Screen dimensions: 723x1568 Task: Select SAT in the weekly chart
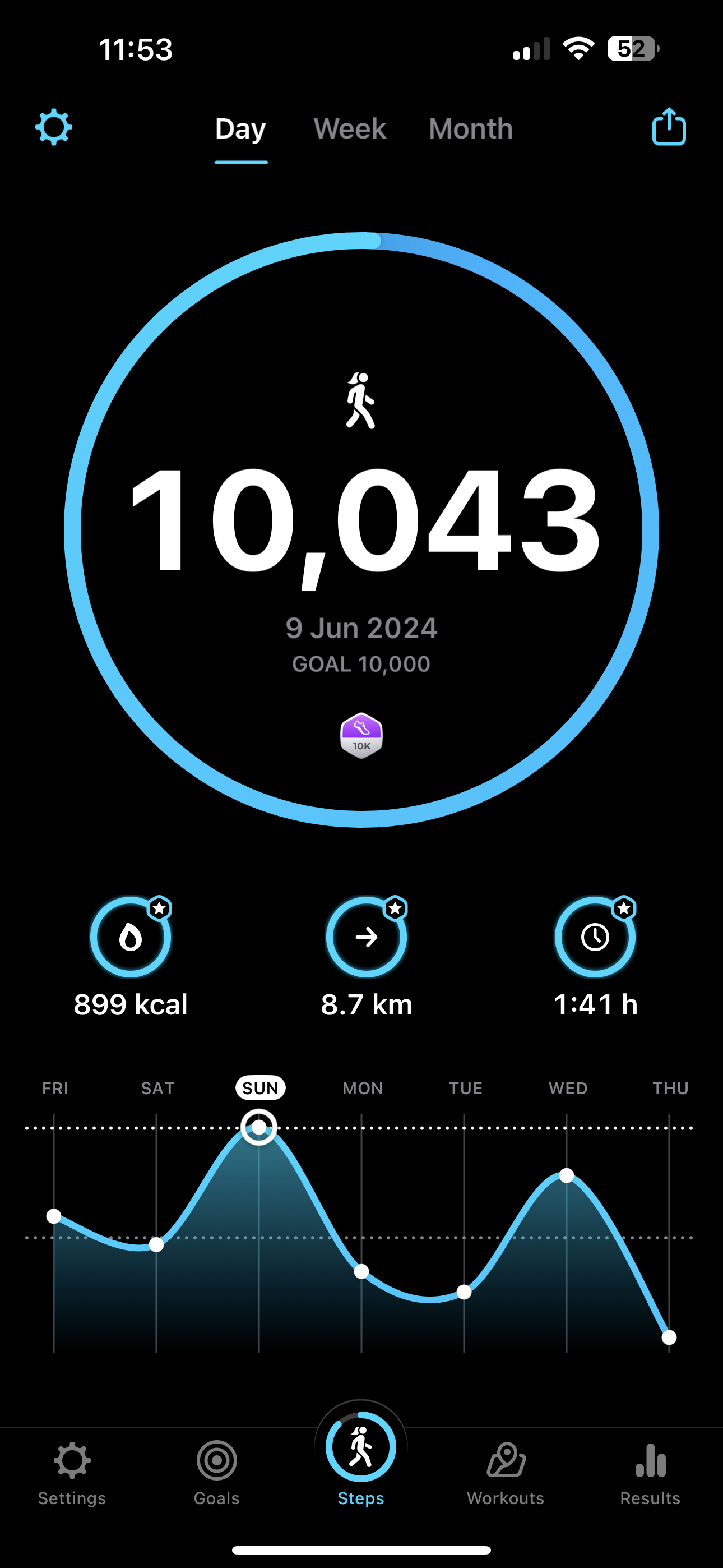[157, 1089]
